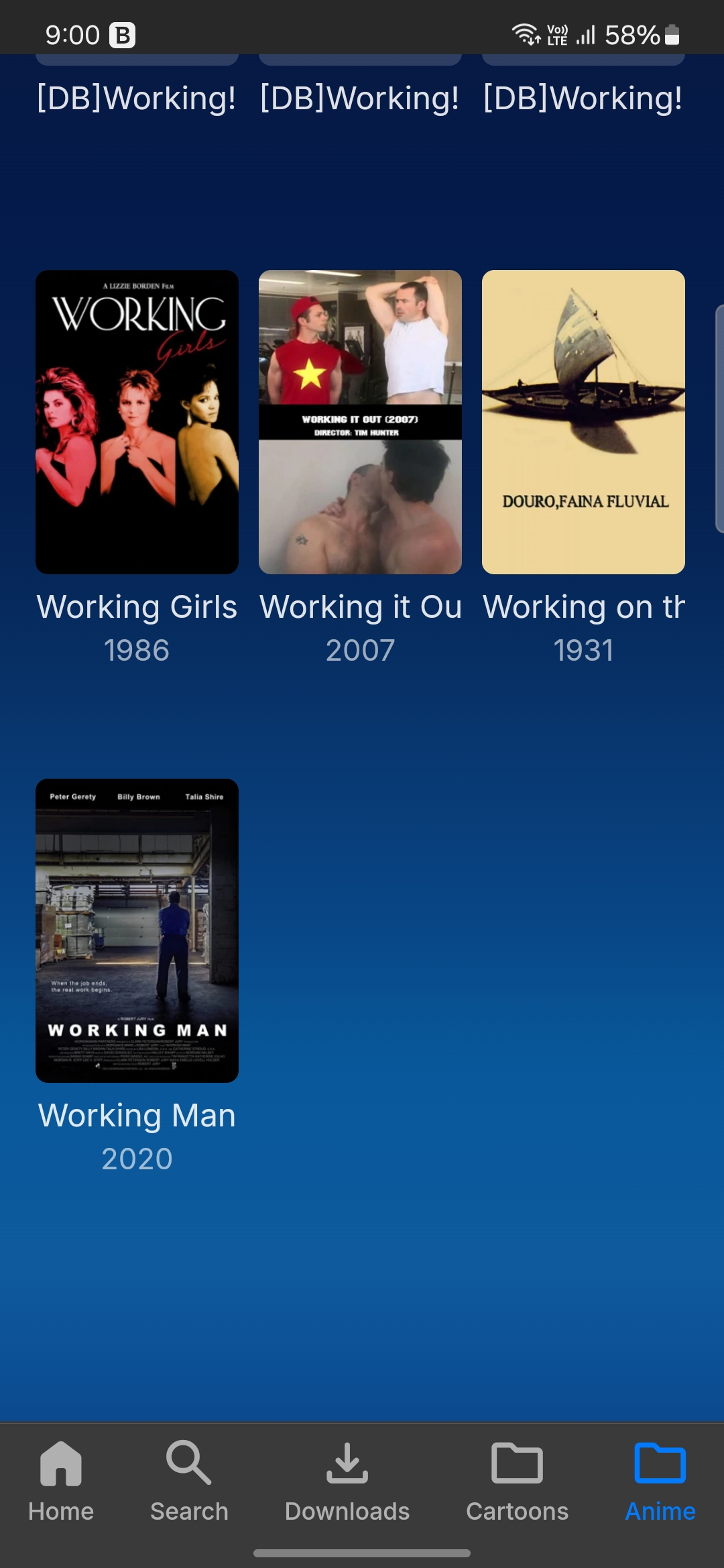Select the 1931 Douro, Faina Fluvial poster
This screenshot has width=724, height=1568.
click(583, 422)
